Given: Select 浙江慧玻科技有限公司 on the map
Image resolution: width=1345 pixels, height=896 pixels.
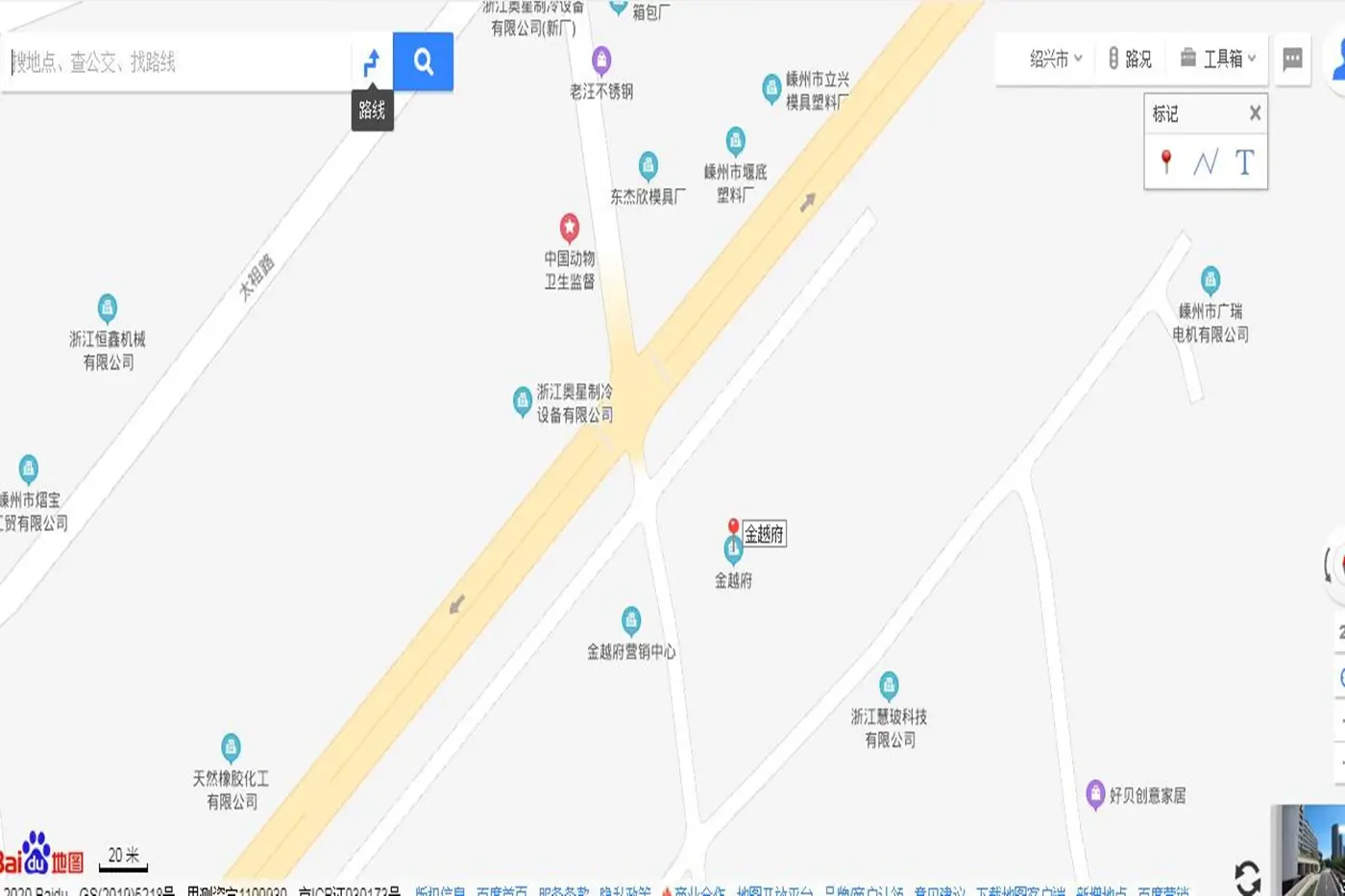Looking at the screenshot, I should pyautogui.click(x=889, y=686).
